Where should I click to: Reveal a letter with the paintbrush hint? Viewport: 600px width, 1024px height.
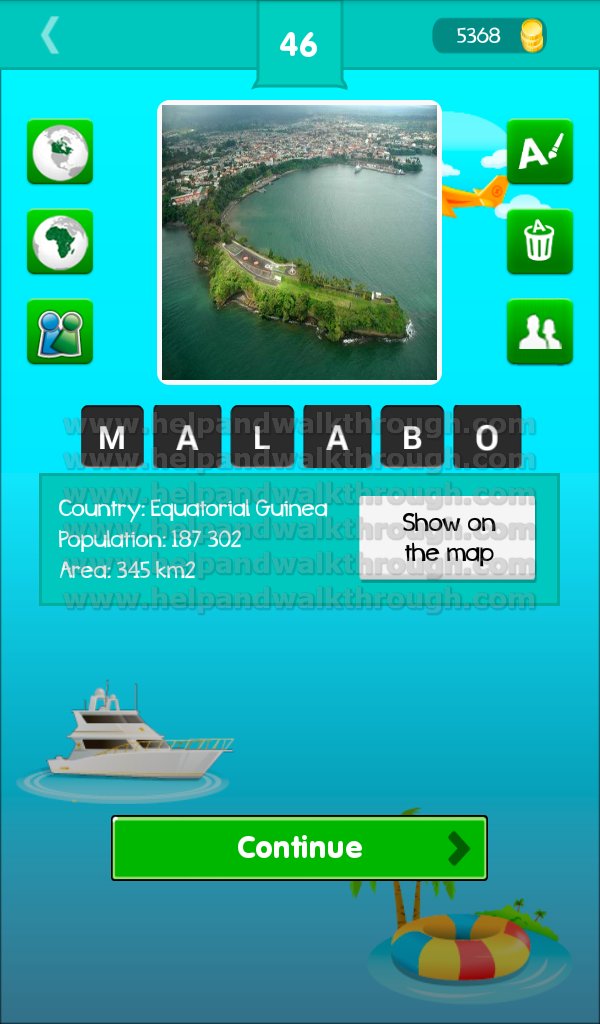540,152
